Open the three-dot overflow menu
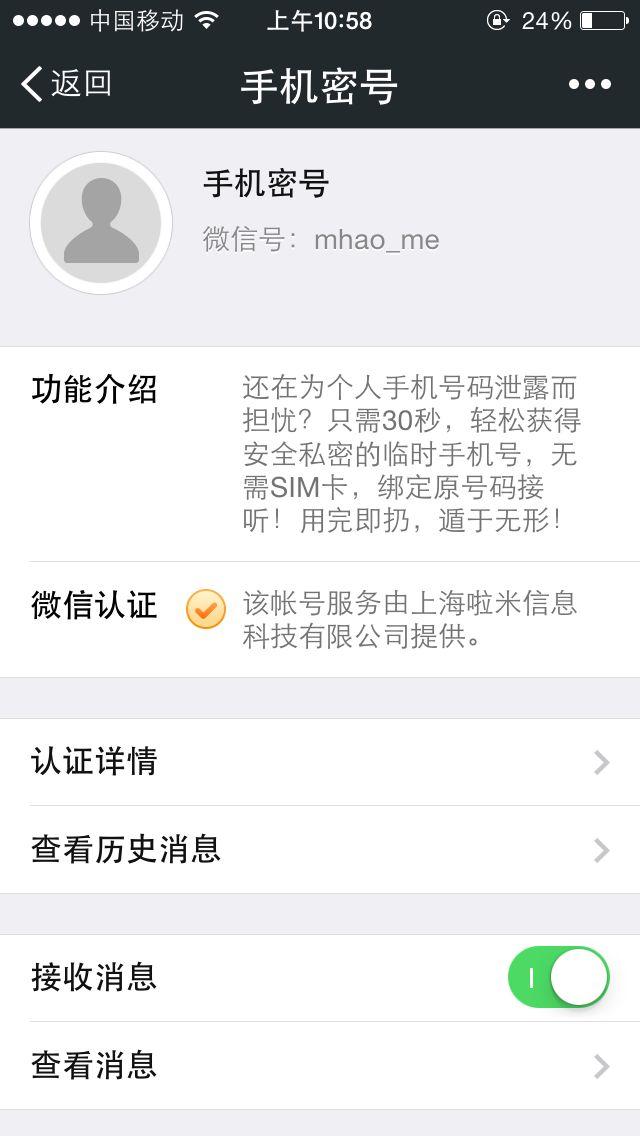 coord(589,85)
